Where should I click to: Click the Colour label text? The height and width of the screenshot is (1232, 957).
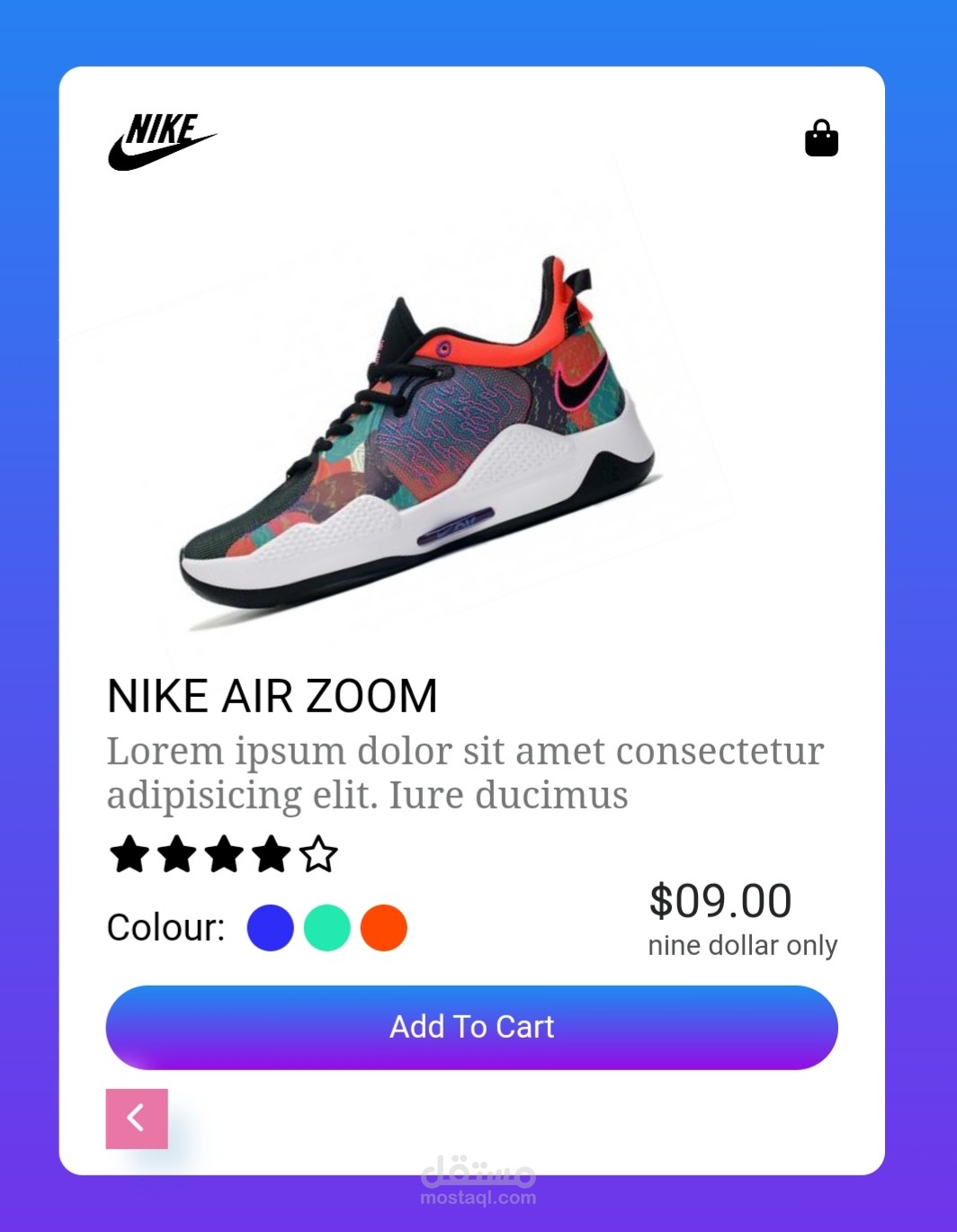coord(165,927)
